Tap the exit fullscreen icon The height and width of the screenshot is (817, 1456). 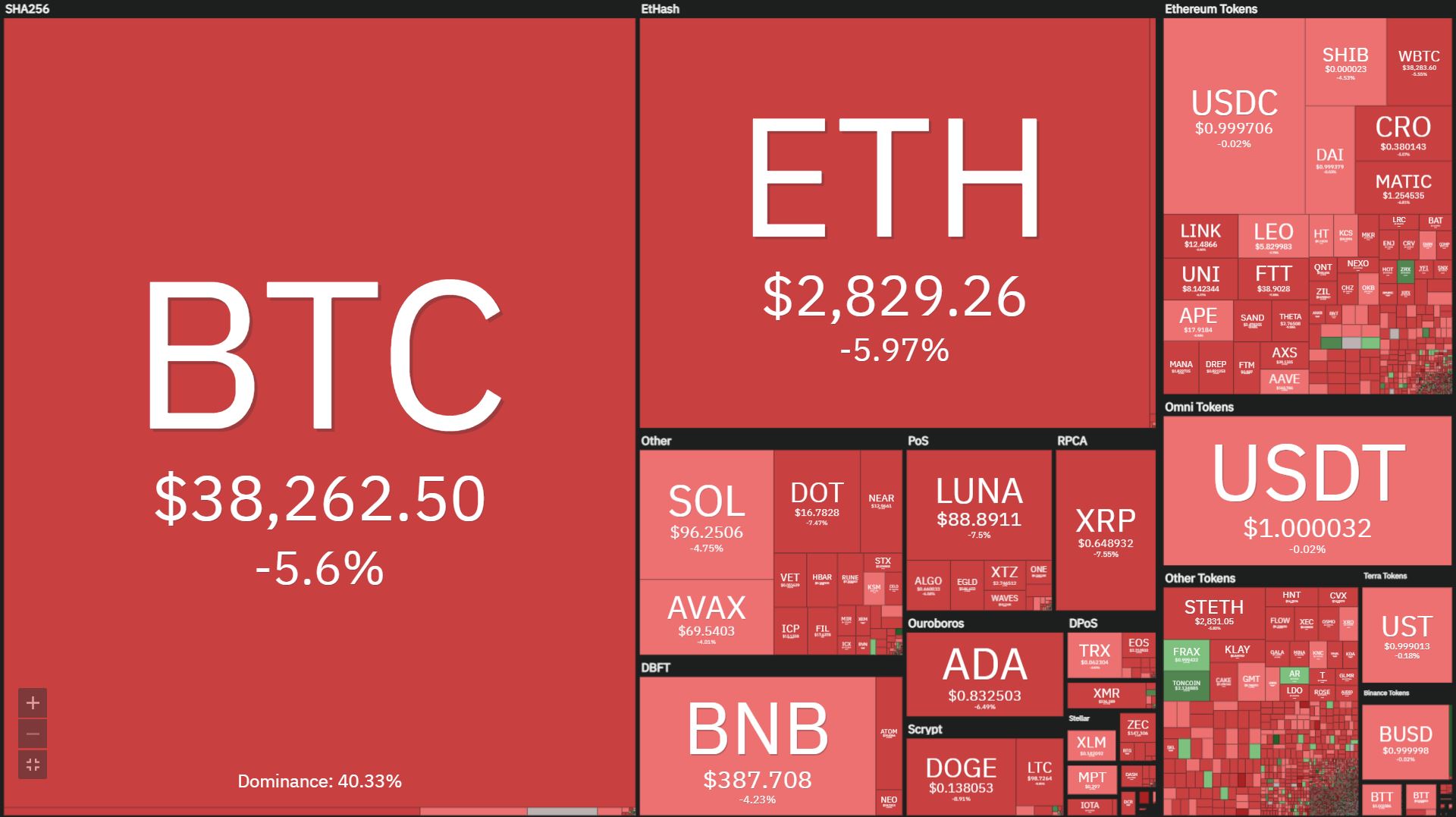point(33,765)
